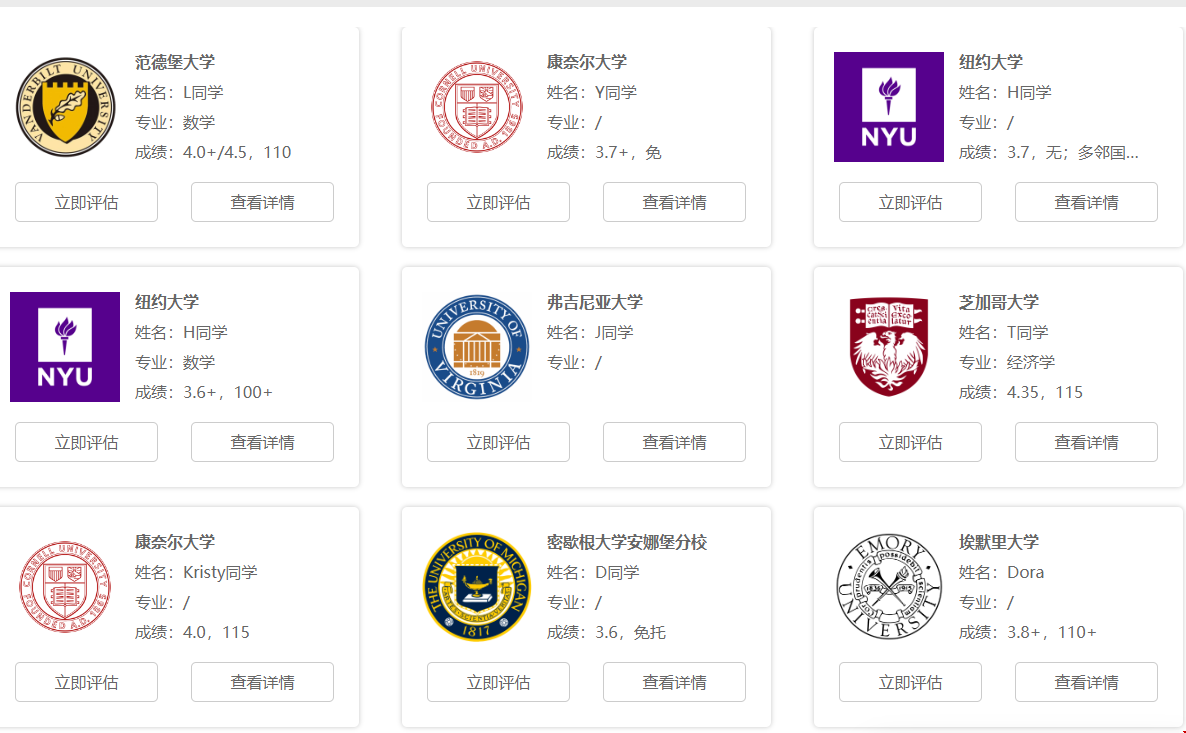Tap 立即评估 on the 密歇根大学安娜堡分校 card
The width and height of the screenshot is (1186, 733).
[498, 682]
